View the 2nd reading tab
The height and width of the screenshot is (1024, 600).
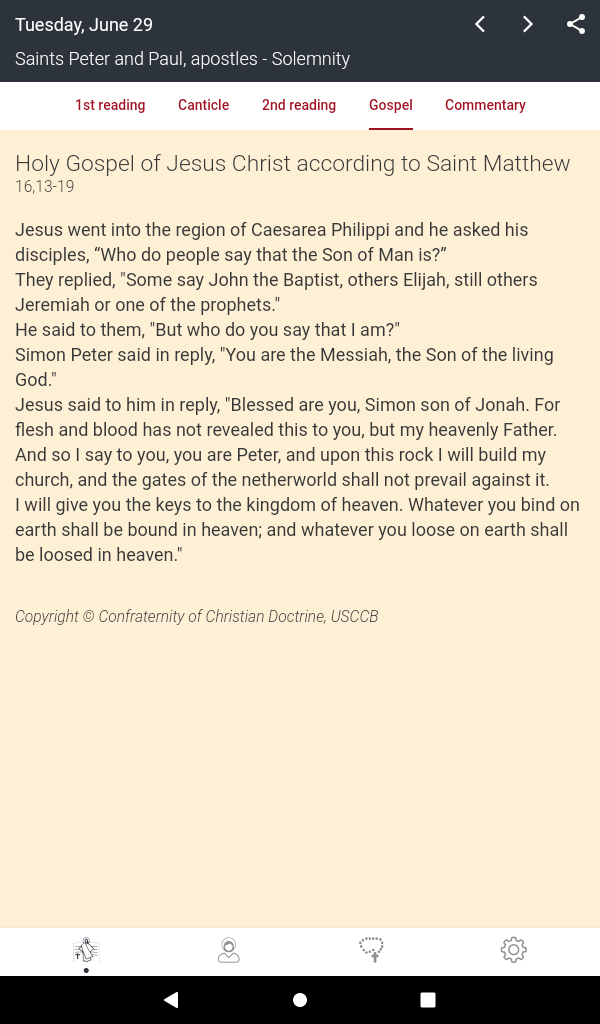(299, 105)
